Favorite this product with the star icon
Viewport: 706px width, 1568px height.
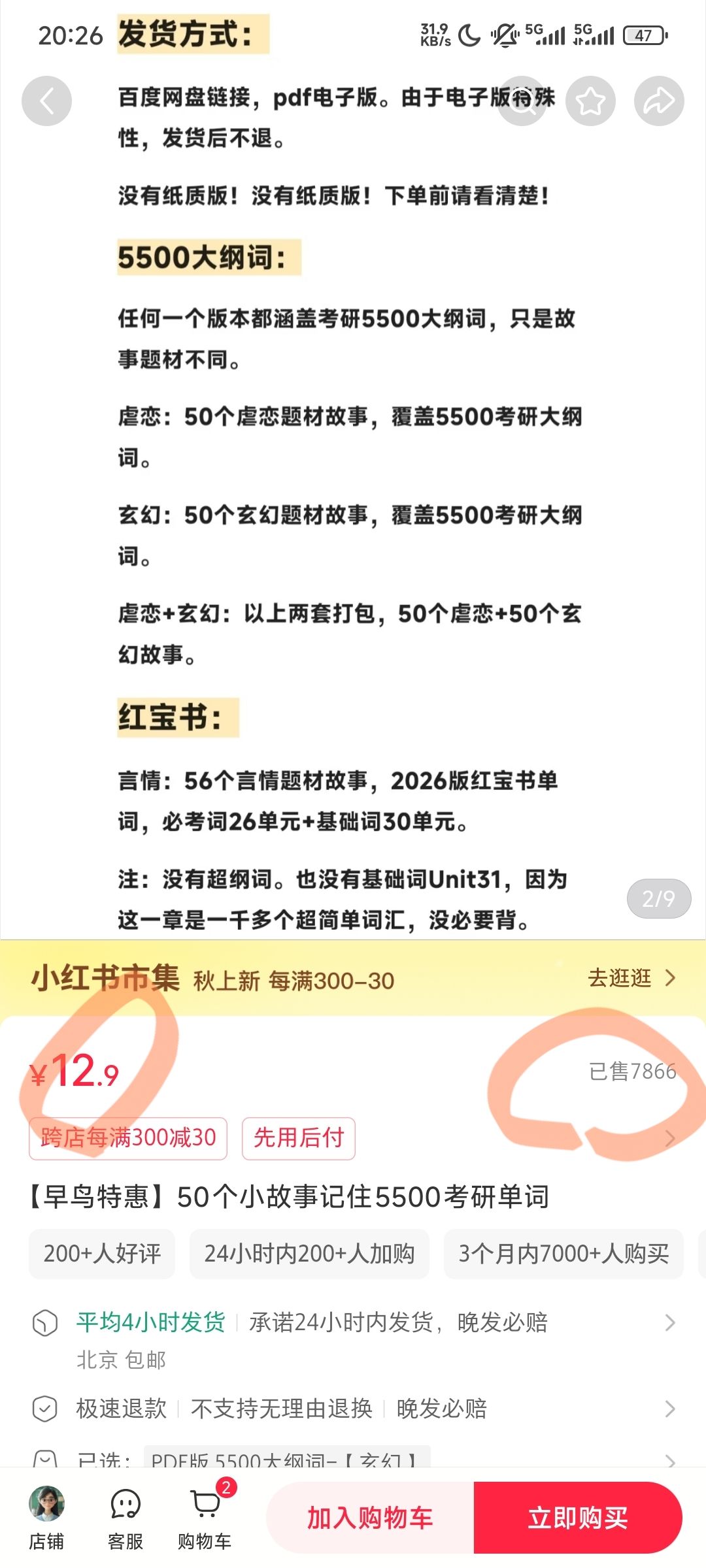[590, 101]
